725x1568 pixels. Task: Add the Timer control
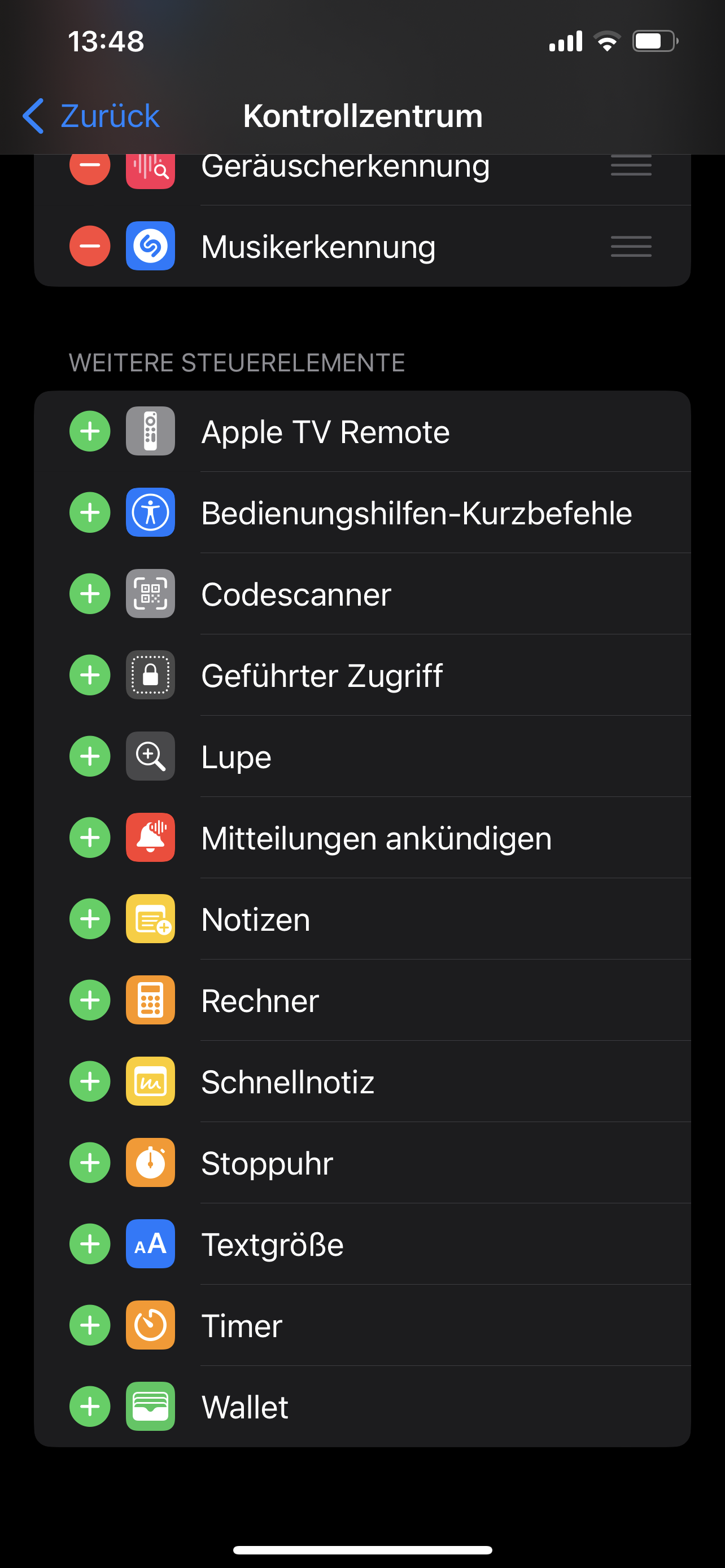click(89, 1325)
